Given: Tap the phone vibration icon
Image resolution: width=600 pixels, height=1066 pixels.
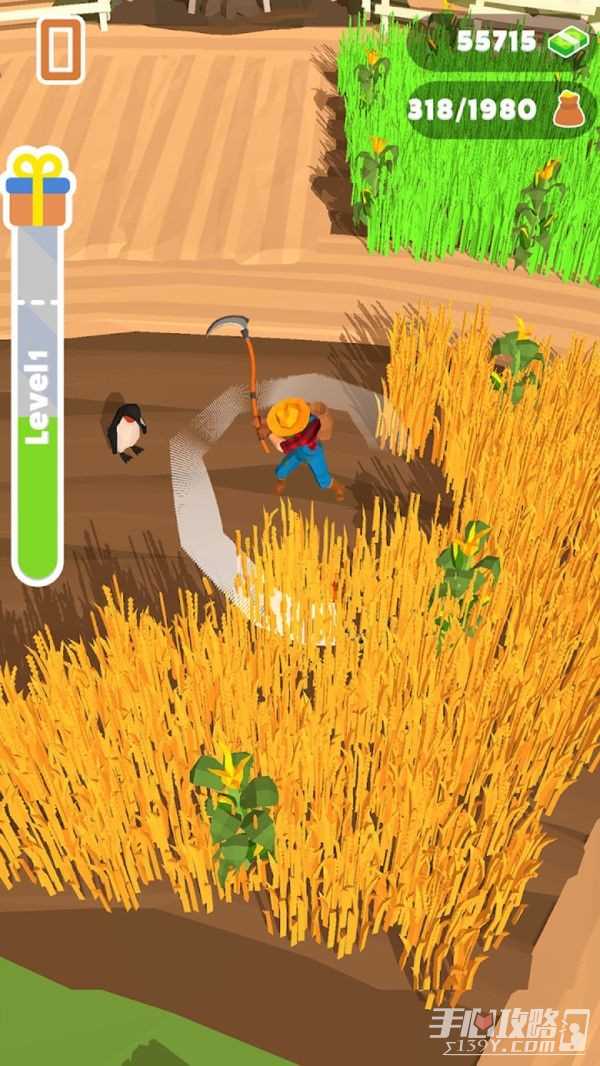Looking at the screenshot, I should point(61,49).
